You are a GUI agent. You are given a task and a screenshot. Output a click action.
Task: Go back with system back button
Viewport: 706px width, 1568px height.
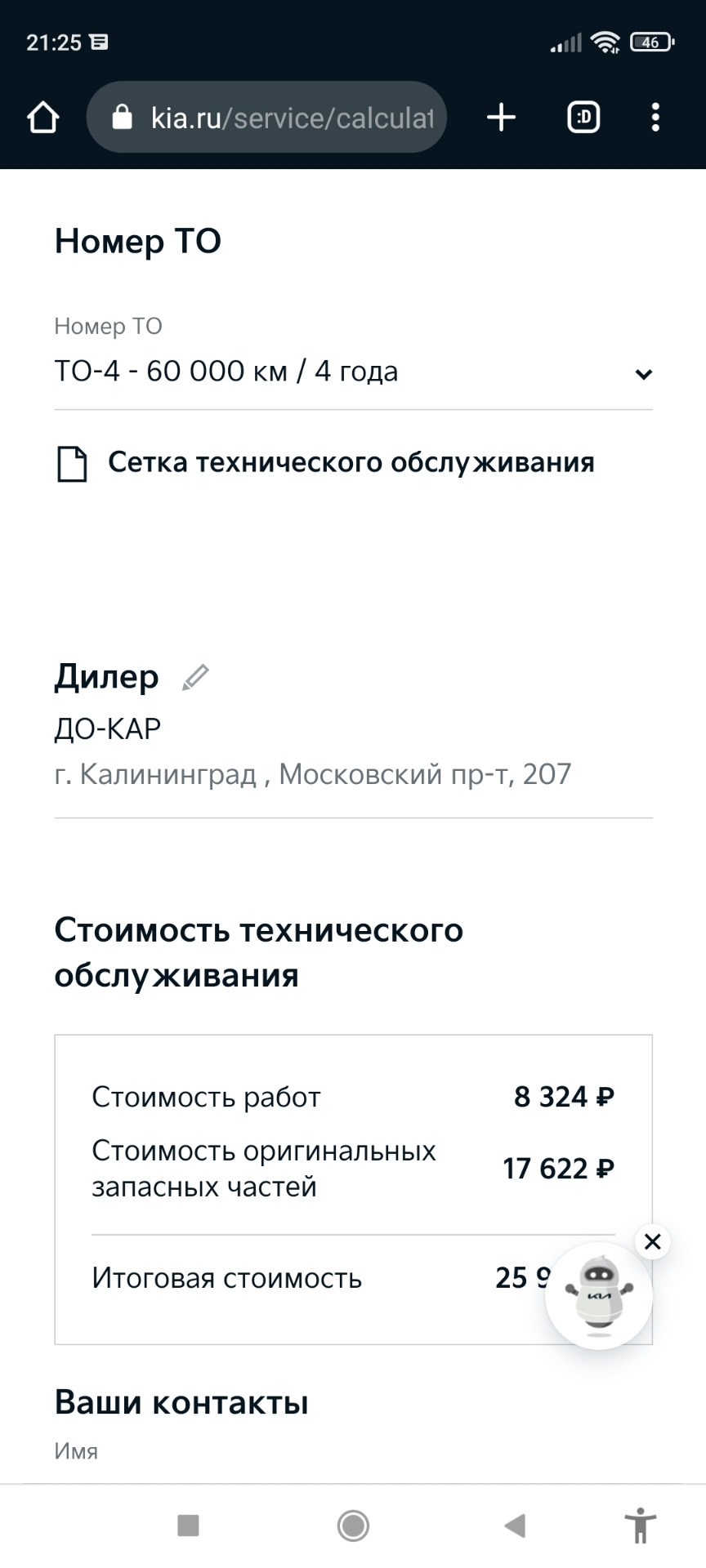tap(515, 1525)
